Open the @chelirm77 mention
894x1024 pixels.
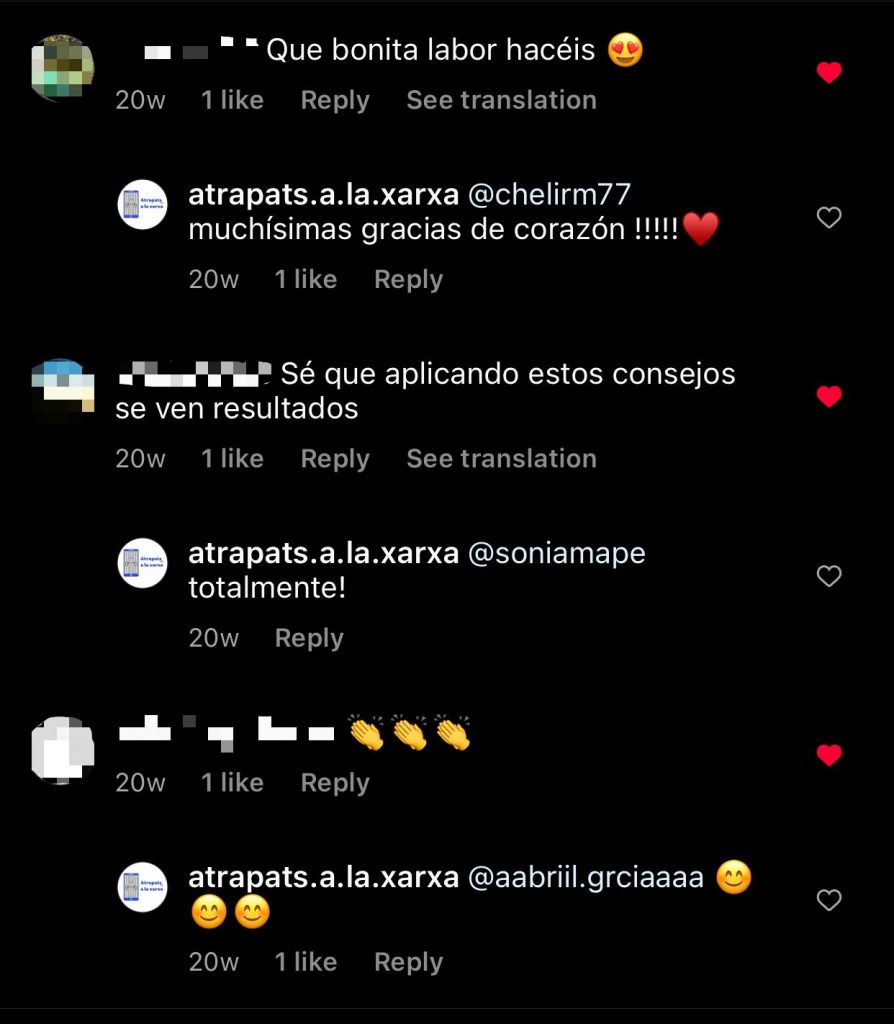click(549, 194)
